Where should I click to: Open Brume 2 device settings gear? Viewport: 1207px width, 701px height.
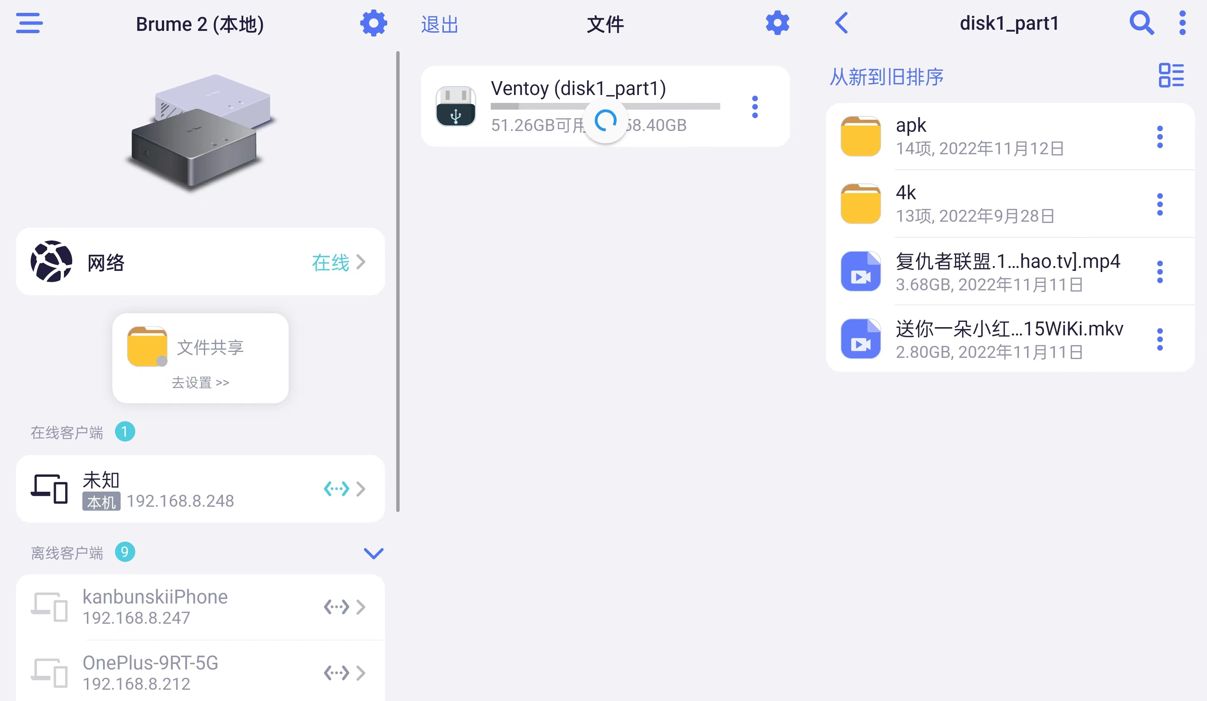pos(373,23)
